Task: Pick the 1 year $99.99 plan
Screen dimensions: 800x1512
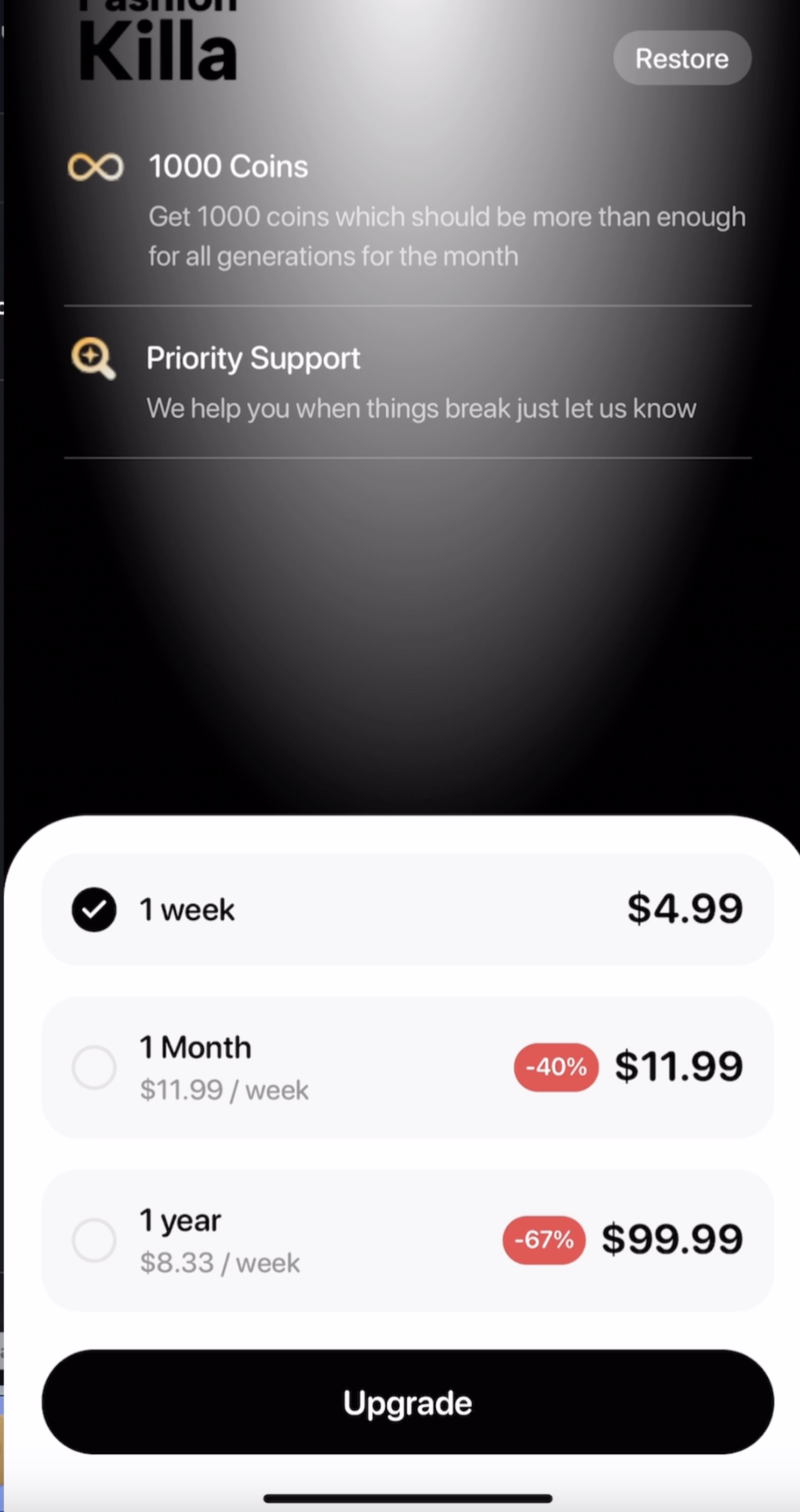Action: click(407, 1240)
